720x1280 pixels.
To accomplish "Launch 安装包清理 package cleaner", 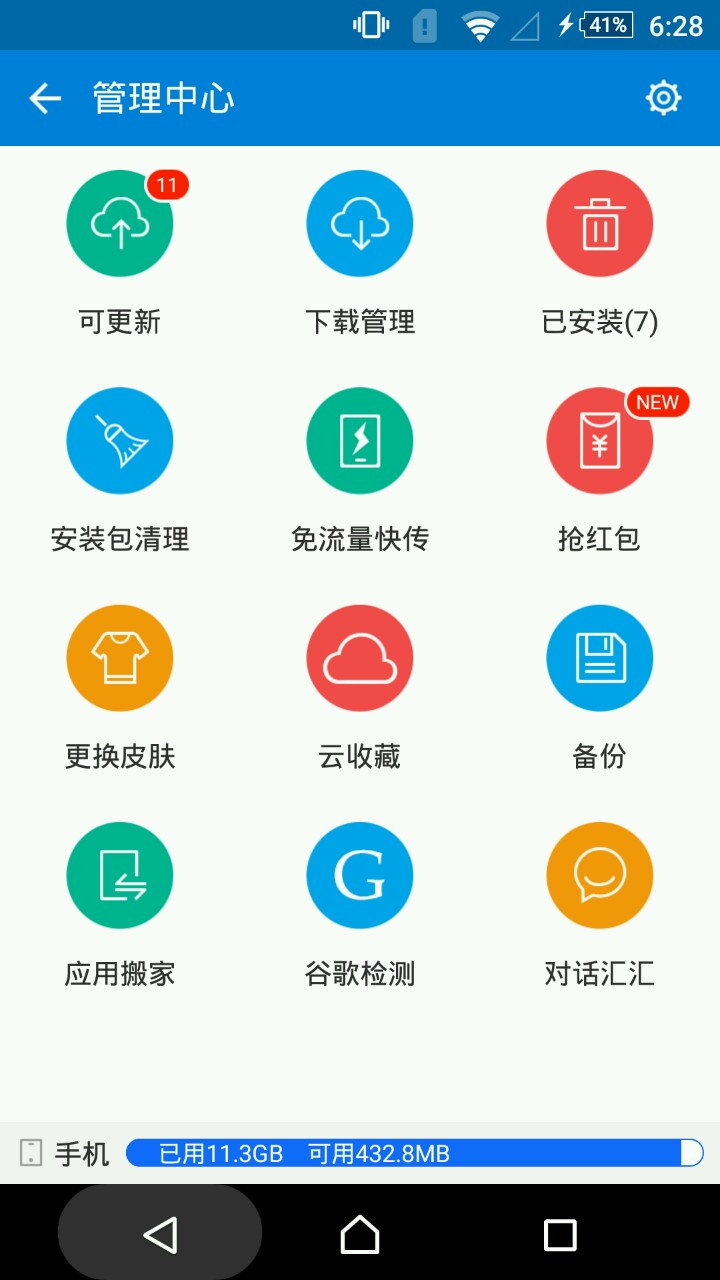I will 120,441.
